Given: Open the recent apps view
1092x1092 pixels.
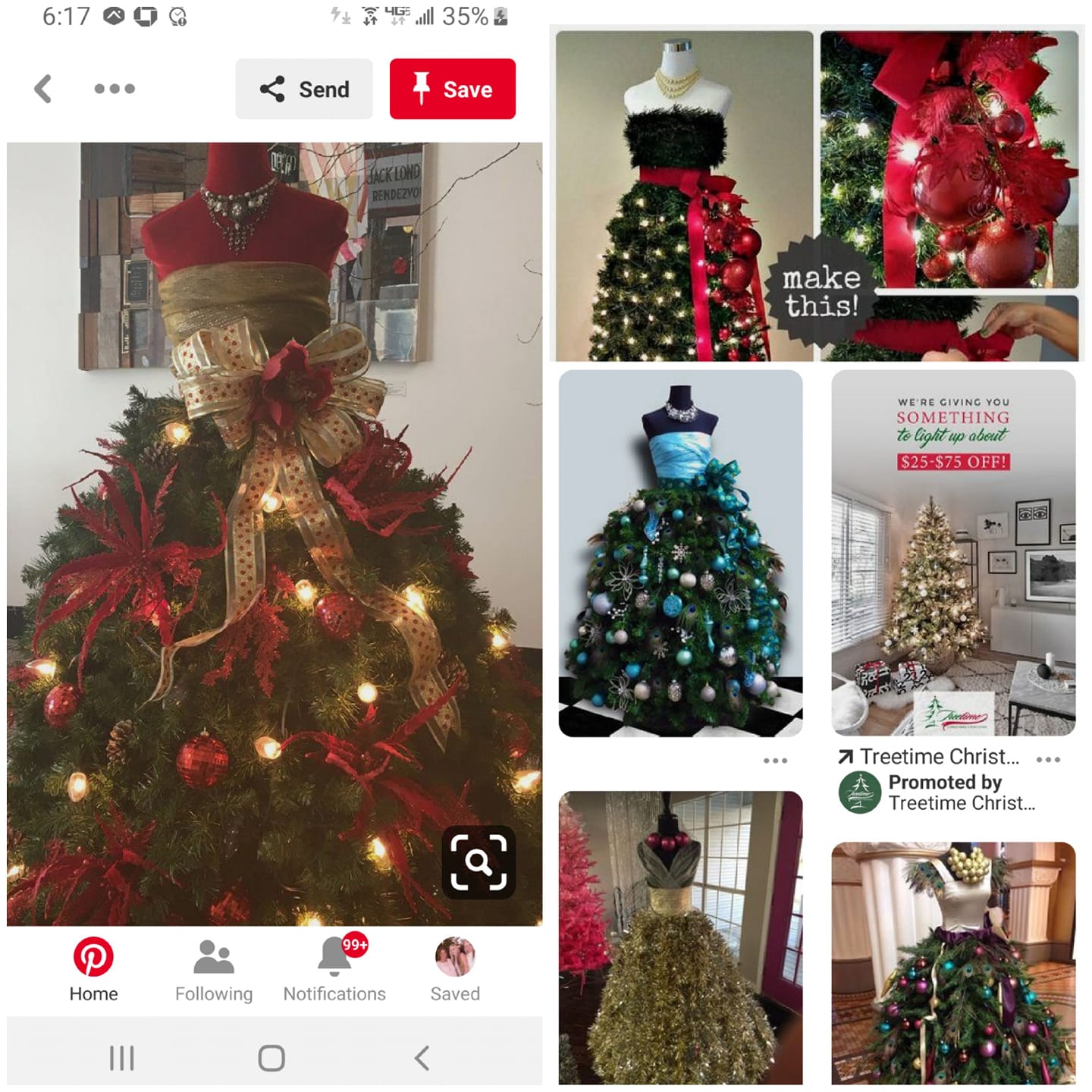Looking at the screenshot, I should [121, 1058].
